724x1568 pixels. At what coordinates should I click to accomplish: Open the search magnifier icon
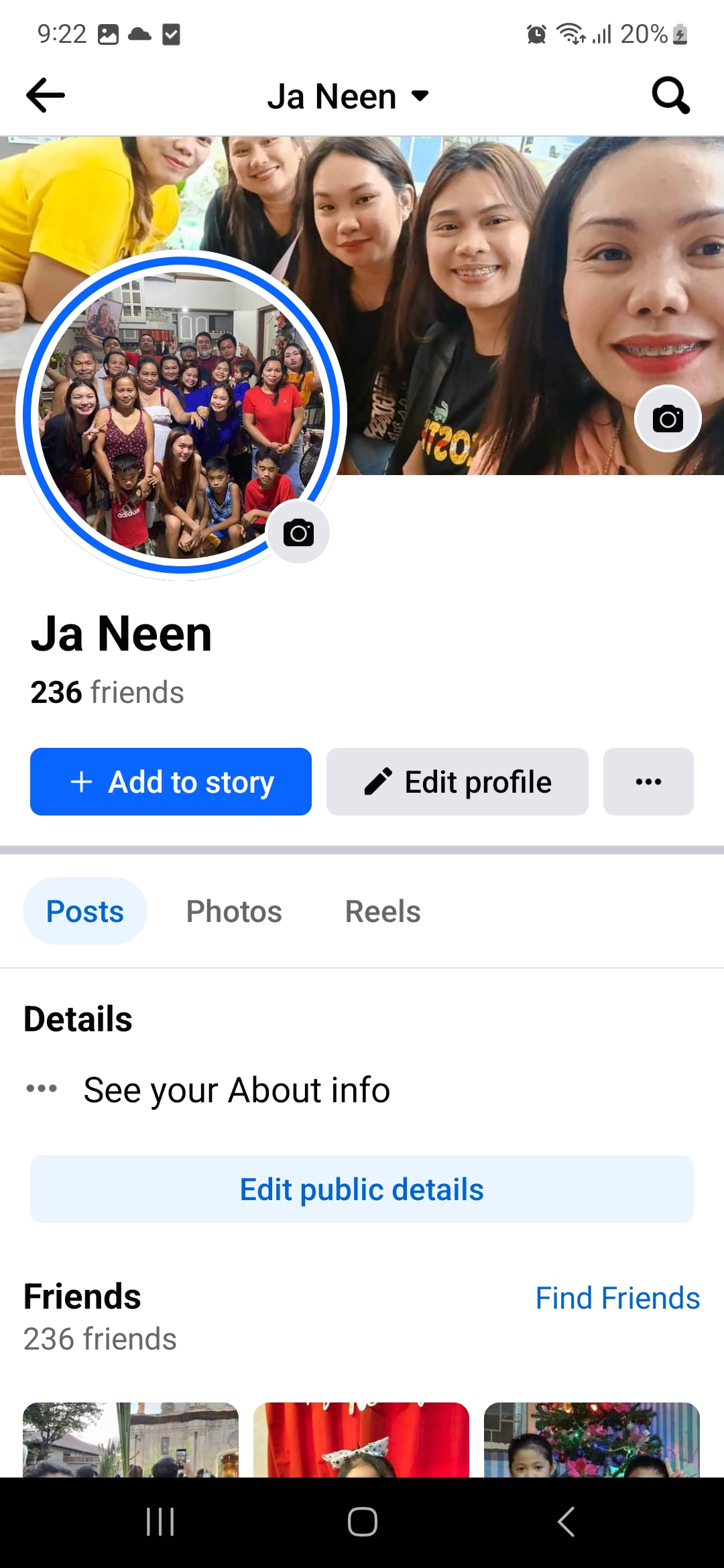coord(670,95)
